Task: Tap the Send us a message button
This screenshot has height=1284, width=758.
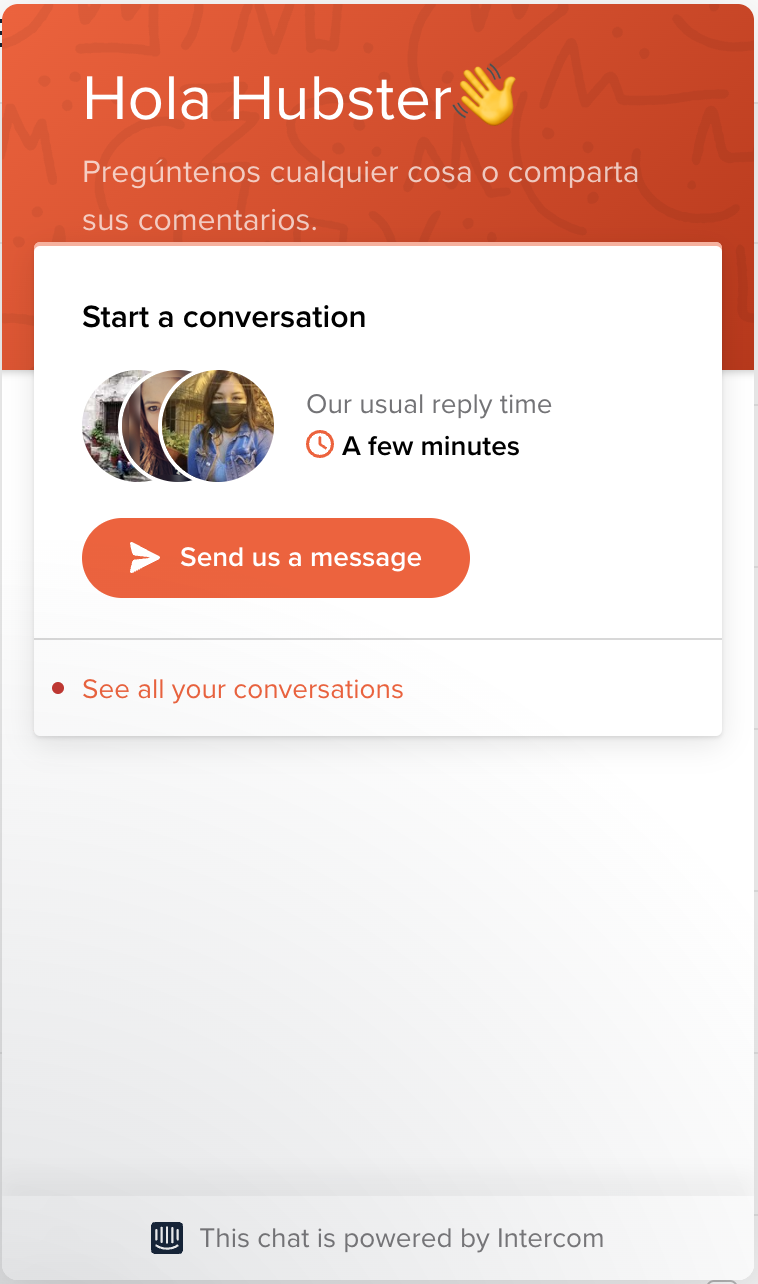Action: [275, 558]
